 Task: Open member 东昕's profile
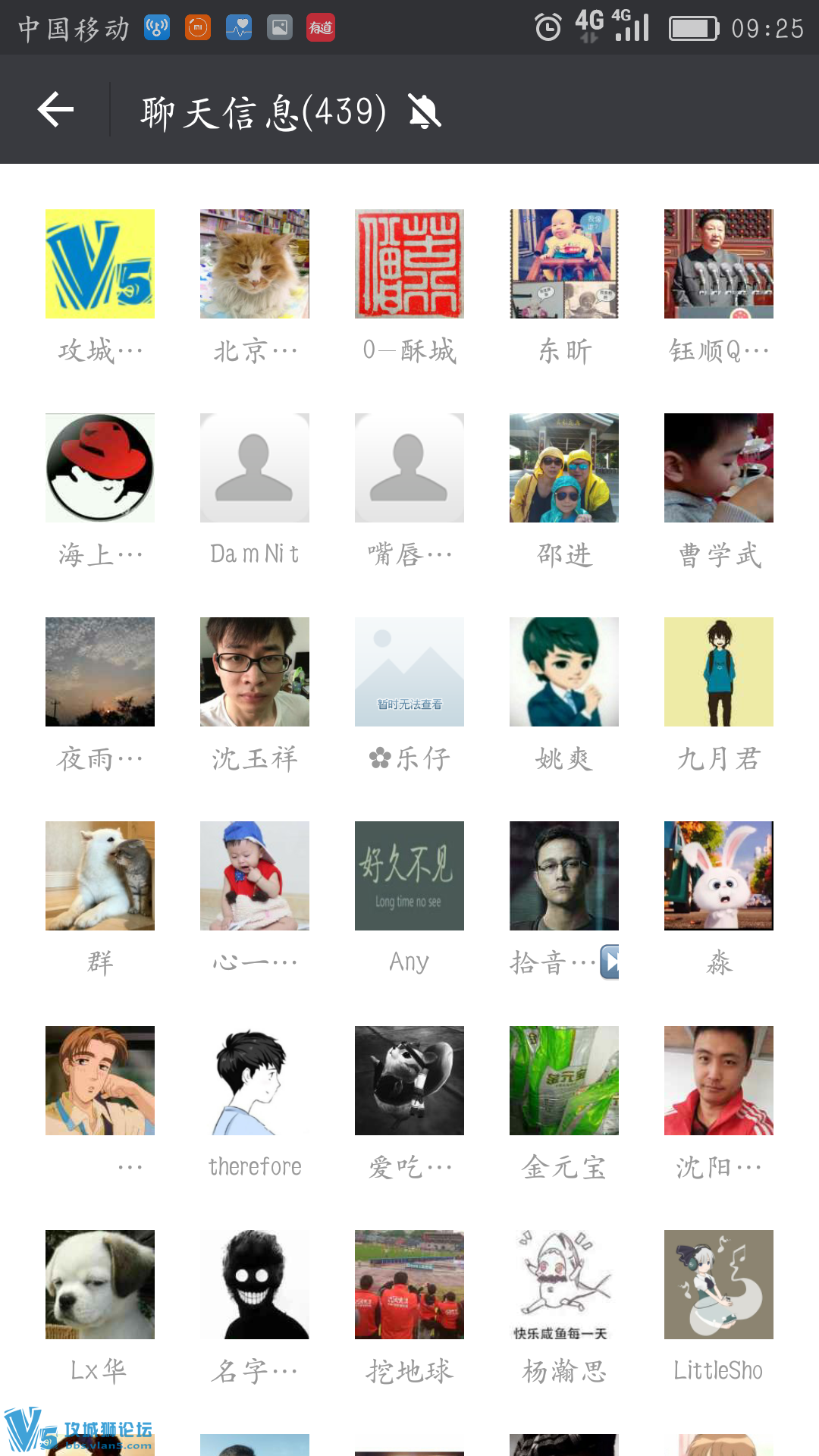coord(563,264)
